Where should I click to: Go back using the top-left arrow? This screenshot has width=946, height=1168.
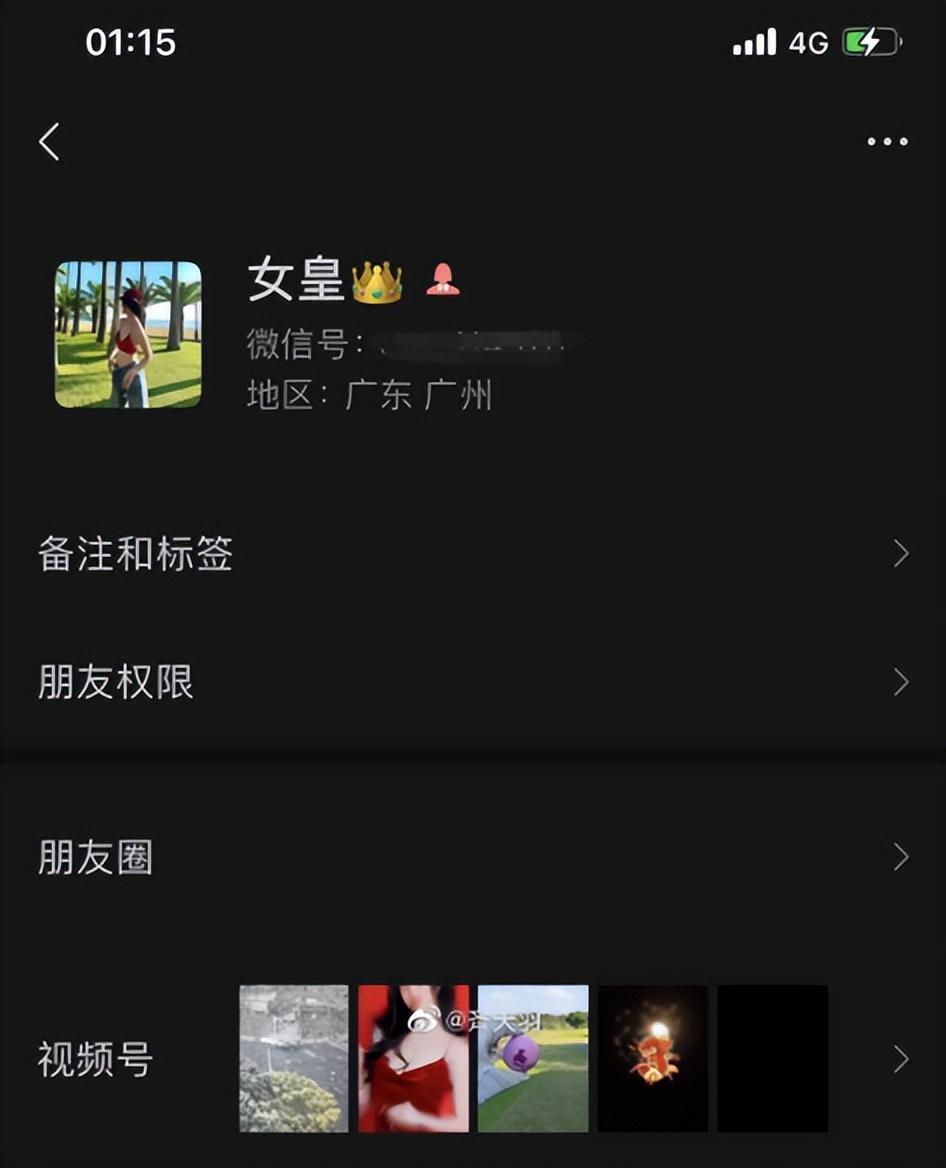point(49,142)
